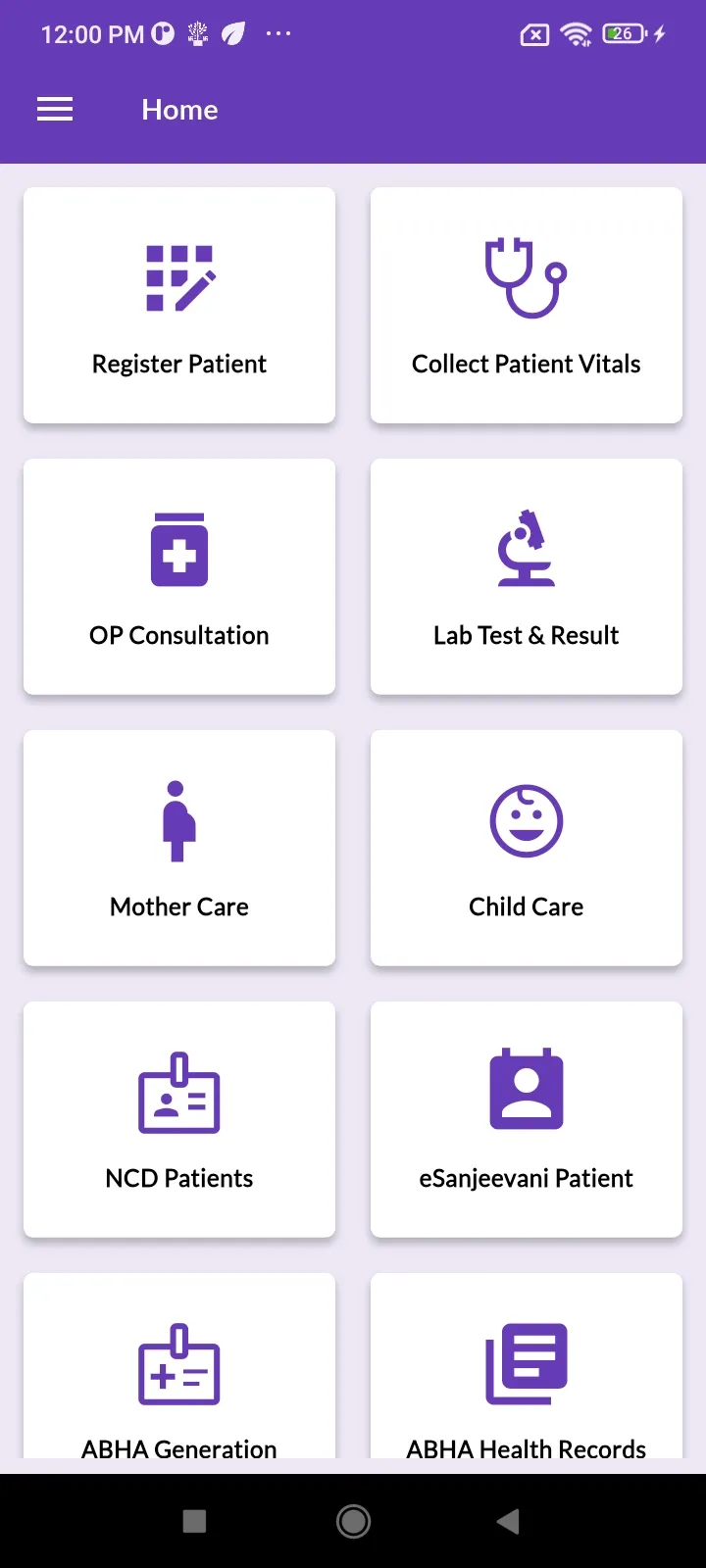Open the hamburger drawer menu
706x1568 pixels.
(x=55, y=110)
